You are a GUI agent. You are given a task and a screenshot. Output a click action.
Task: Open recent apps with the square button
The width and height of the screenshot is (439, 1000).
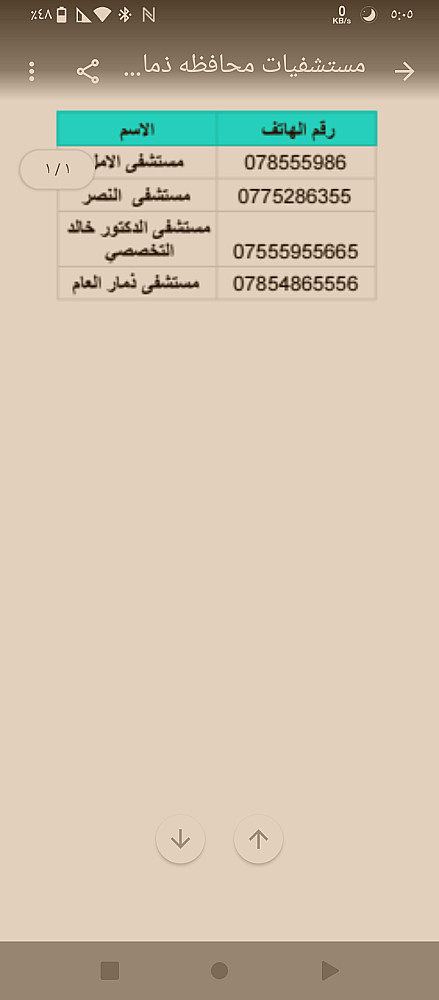[x=110, y=971]
